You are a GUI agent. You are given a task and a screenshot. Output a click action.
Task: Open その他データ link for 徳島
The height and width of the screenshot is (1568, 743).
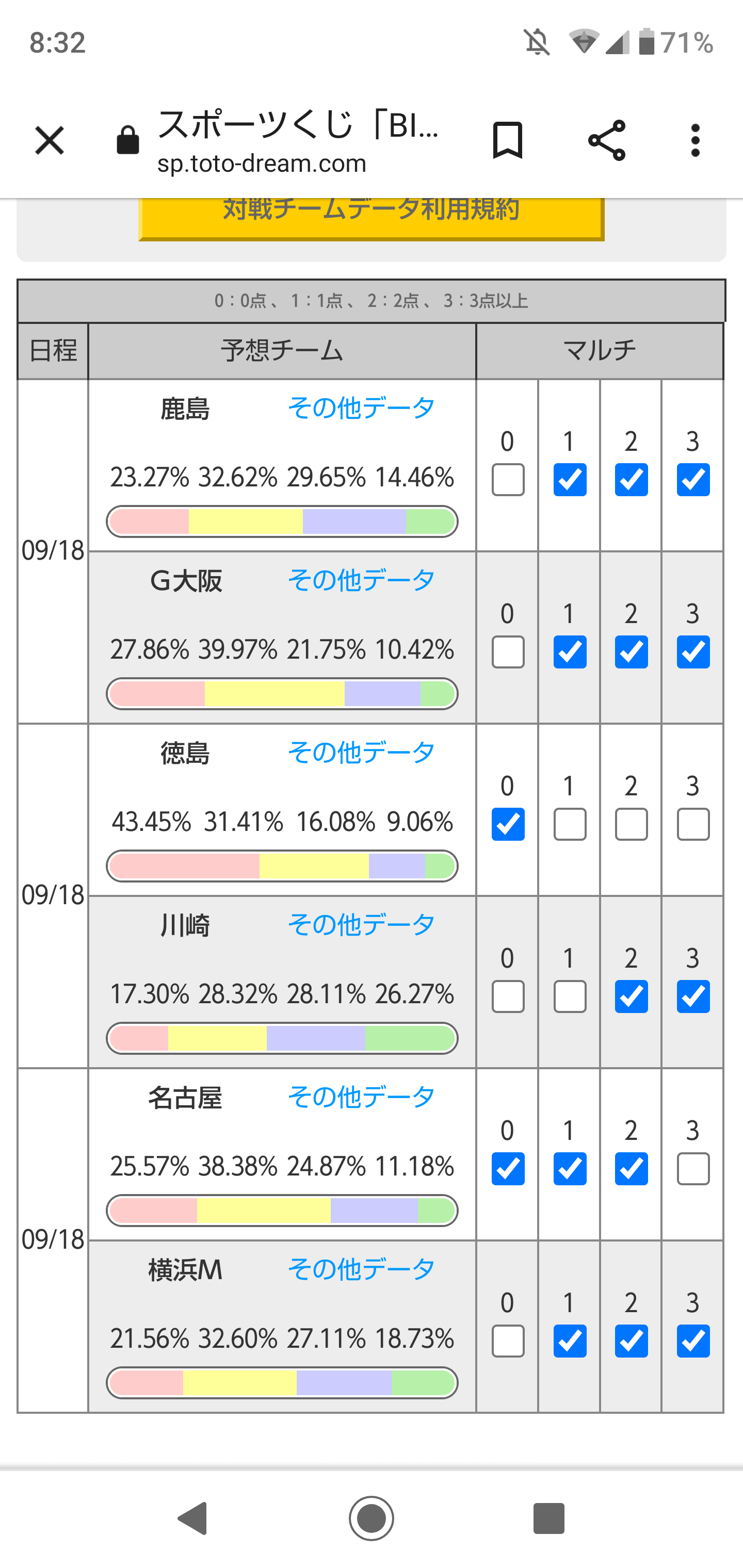361,753
